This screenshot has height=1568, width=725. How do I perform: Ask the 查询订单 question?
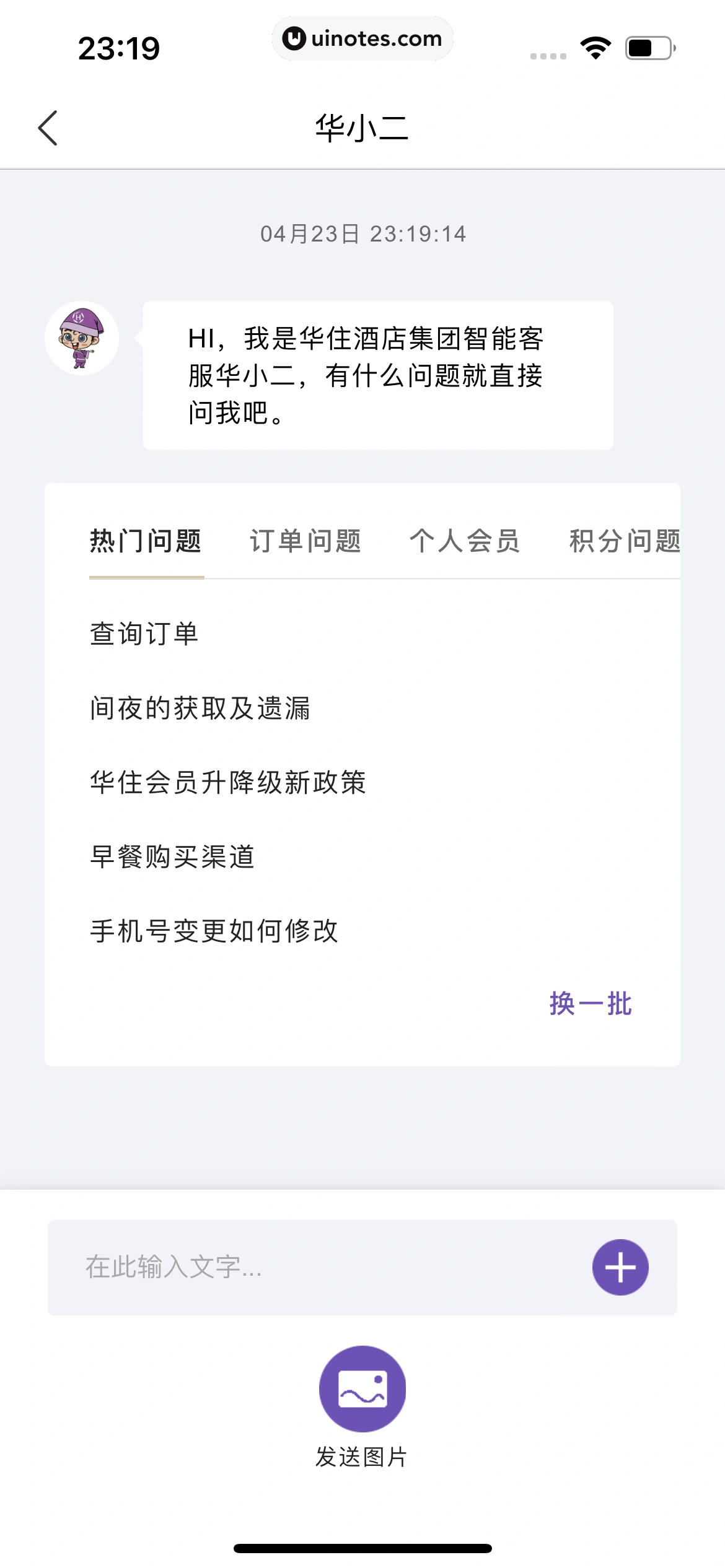tap(144, 634)
